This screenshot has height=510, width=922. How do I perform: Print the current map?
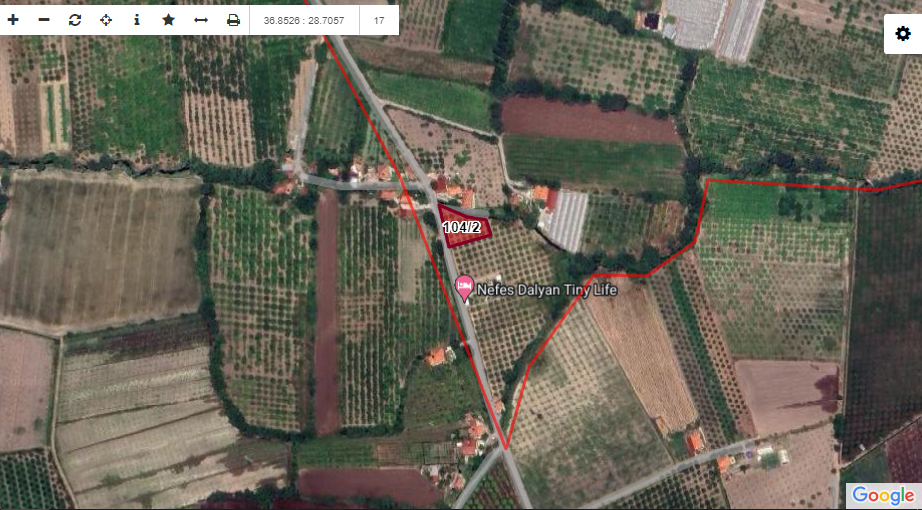click(x=233, y=20)
